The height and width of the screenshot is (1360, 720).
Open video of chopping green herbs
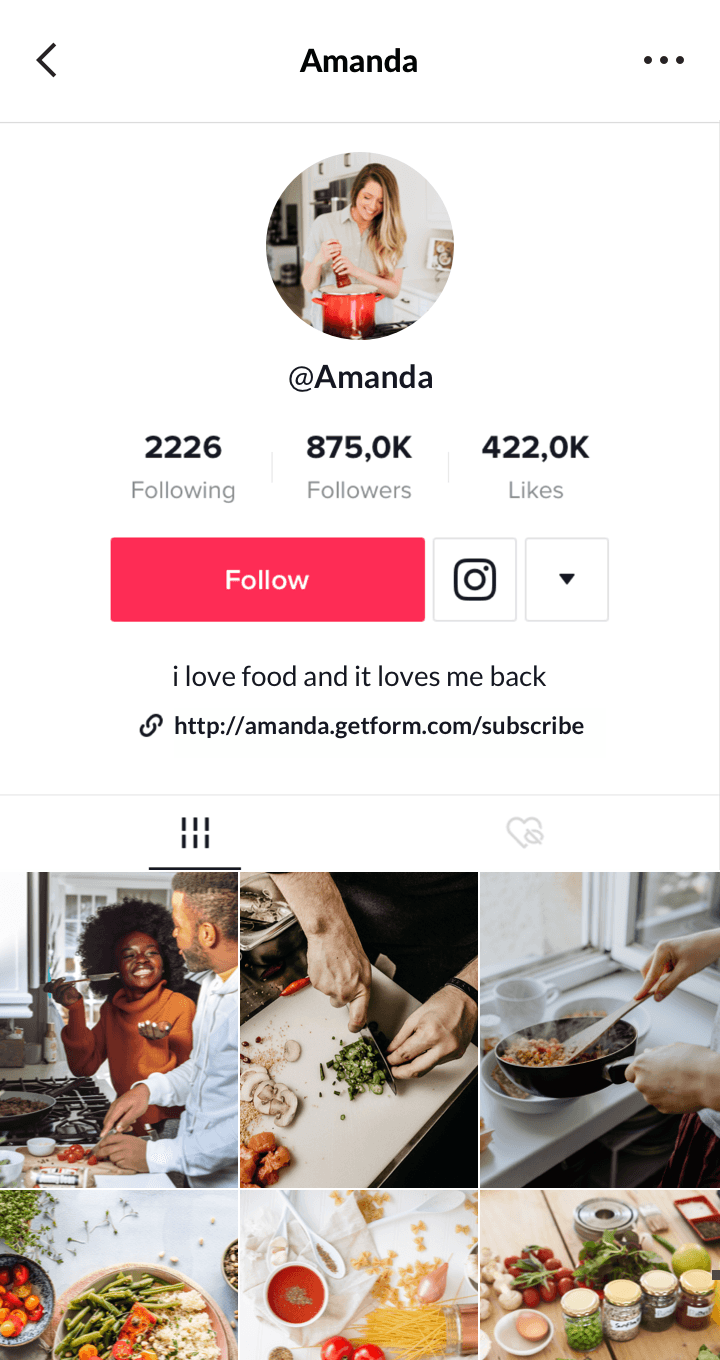359,1030
